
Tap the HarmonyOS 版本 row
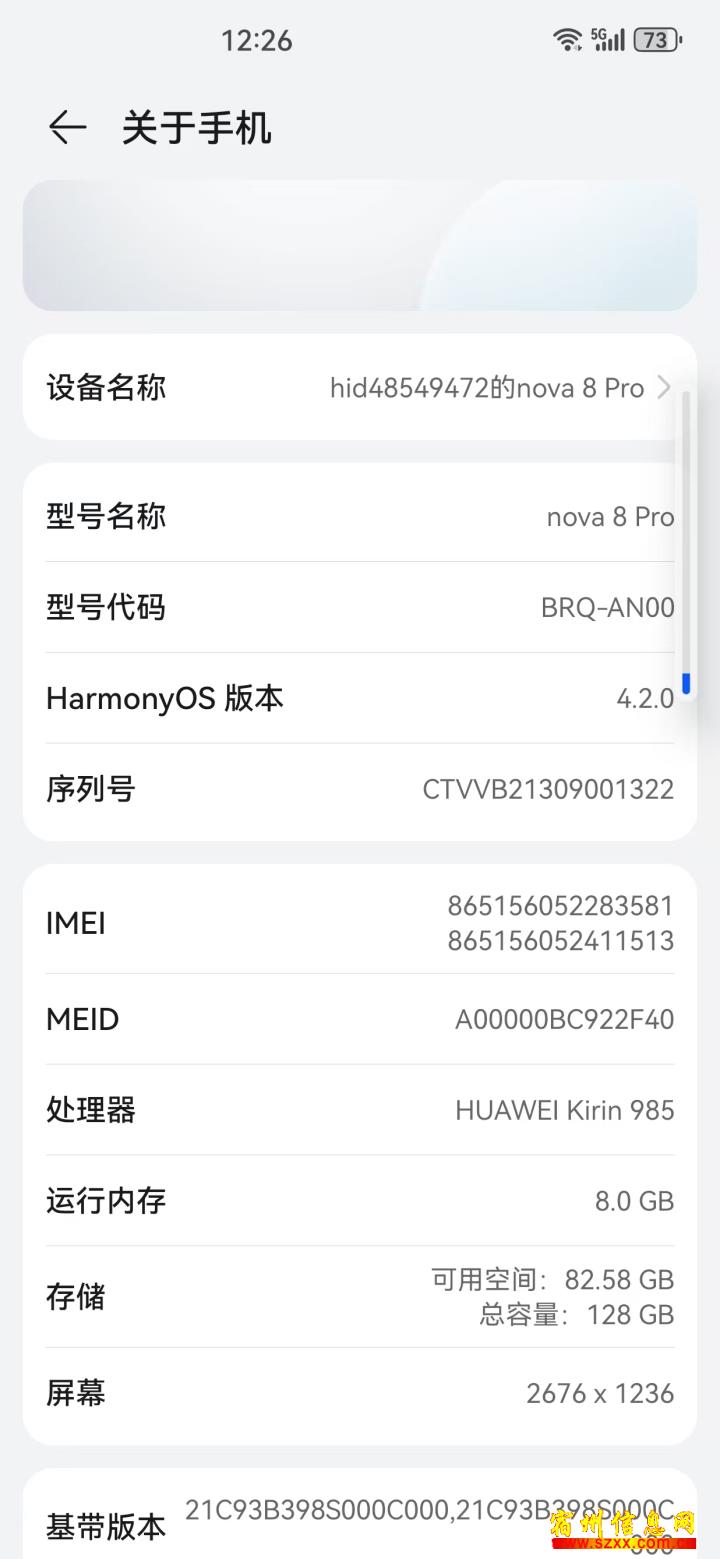click(x=360, y=698)
